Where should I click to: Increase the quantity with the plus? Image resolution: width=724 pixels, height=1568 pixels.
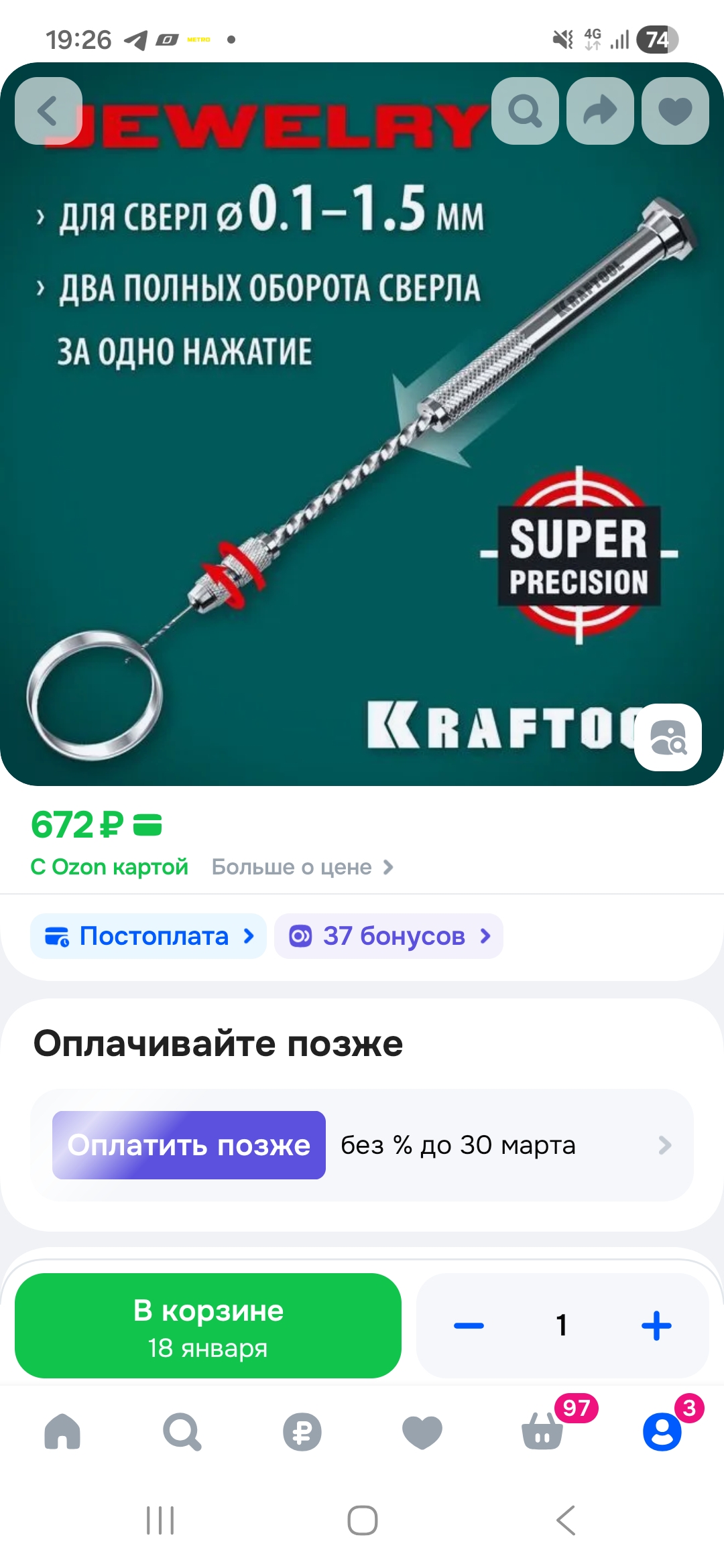pyautogui.click(x=656, y=1325)
